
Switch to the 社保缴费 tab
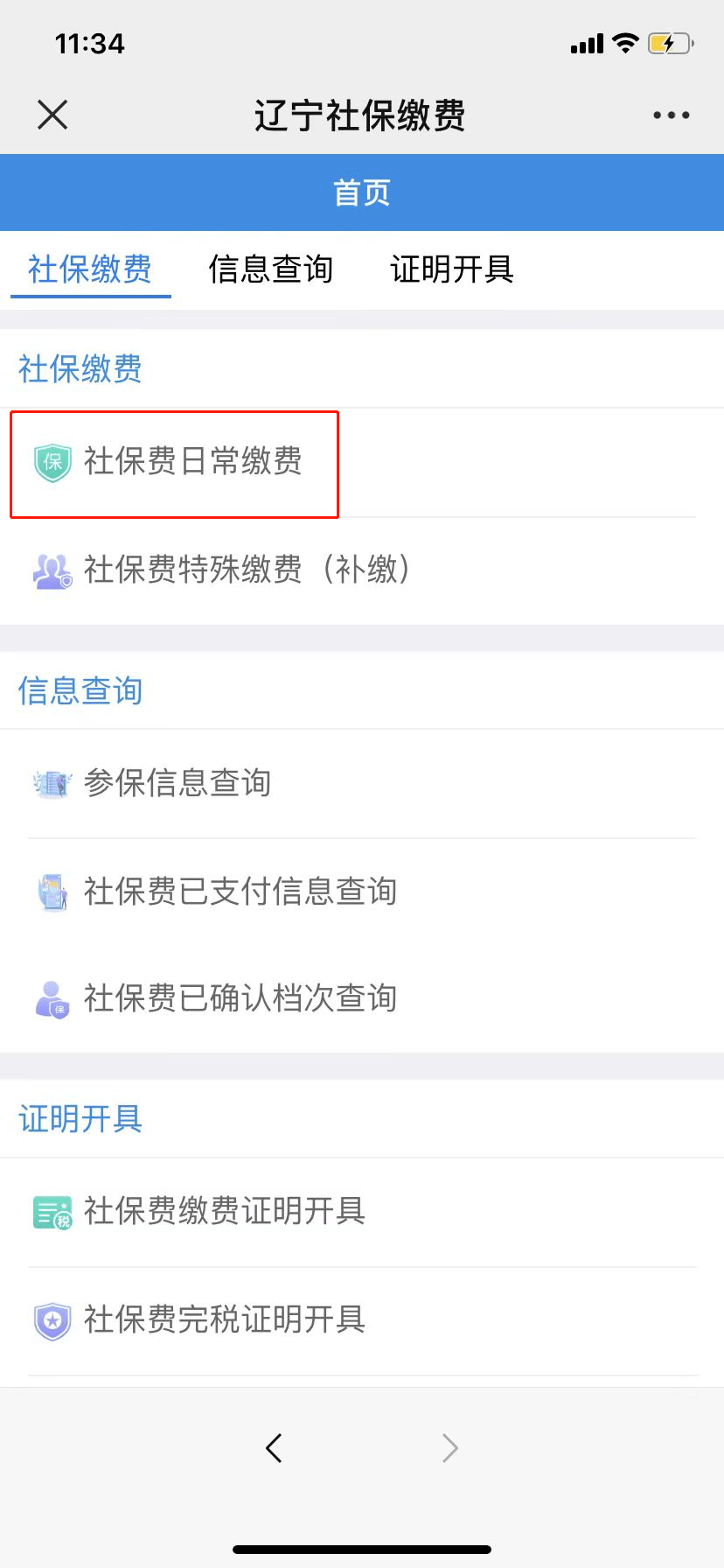pos(90,269)
